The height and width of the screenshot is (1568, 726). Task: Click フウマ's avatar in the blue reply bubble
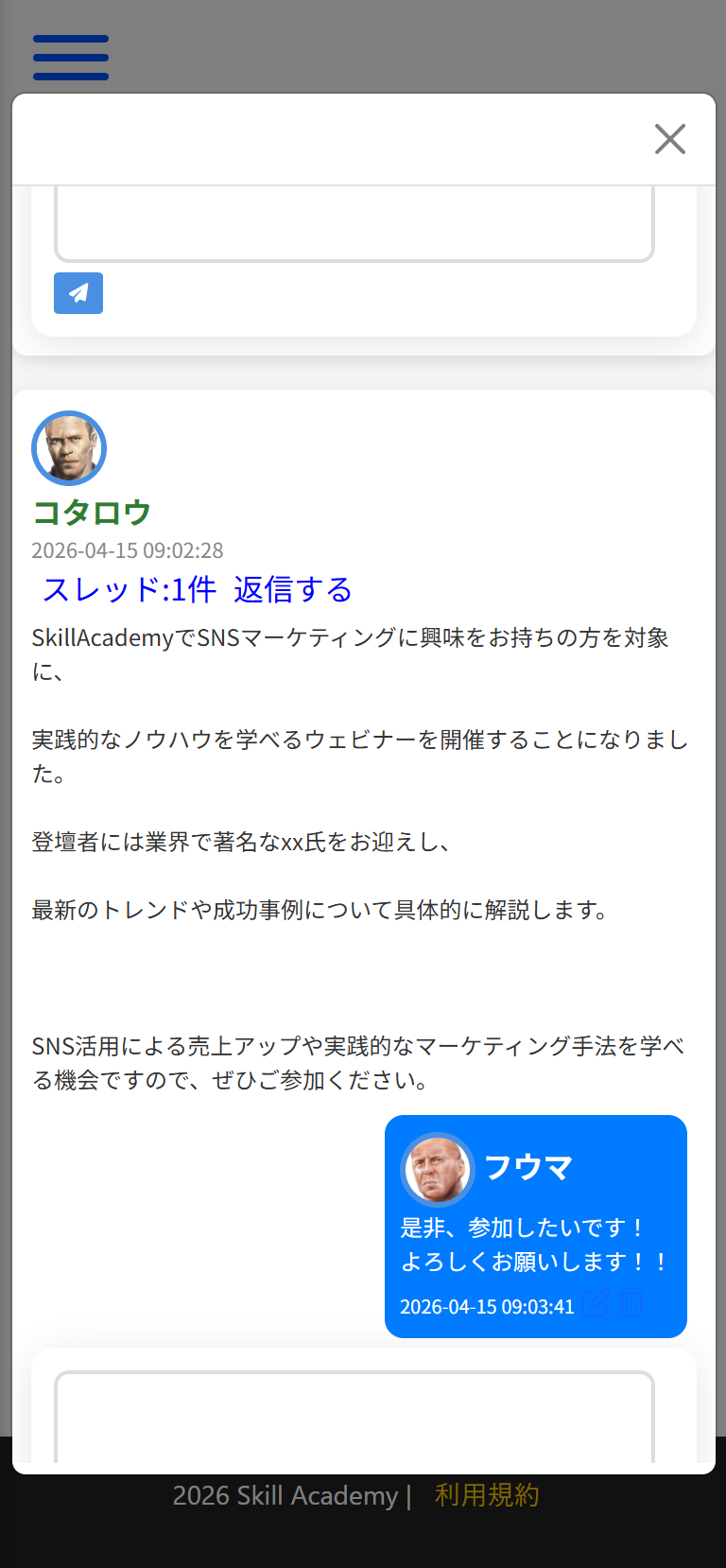pyautogui.click(x=437, y=1170)
